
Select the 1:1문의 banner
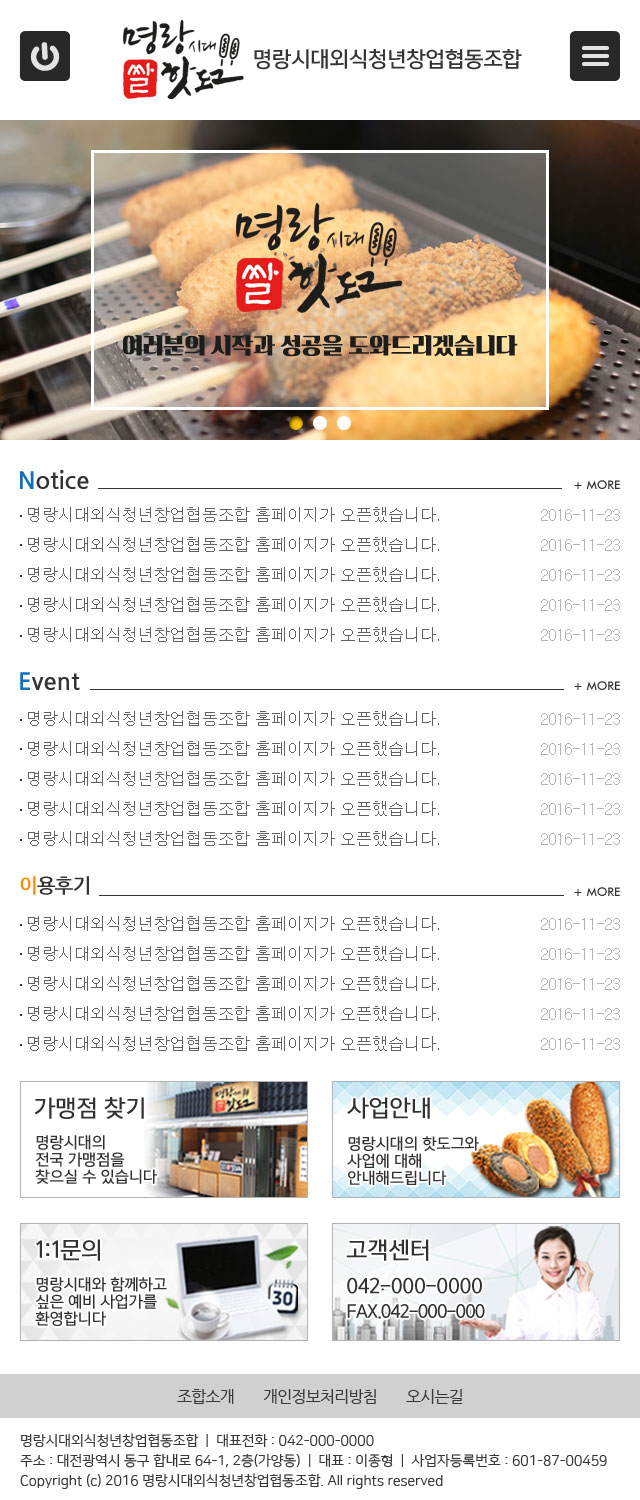click(x=164, y=1282)
